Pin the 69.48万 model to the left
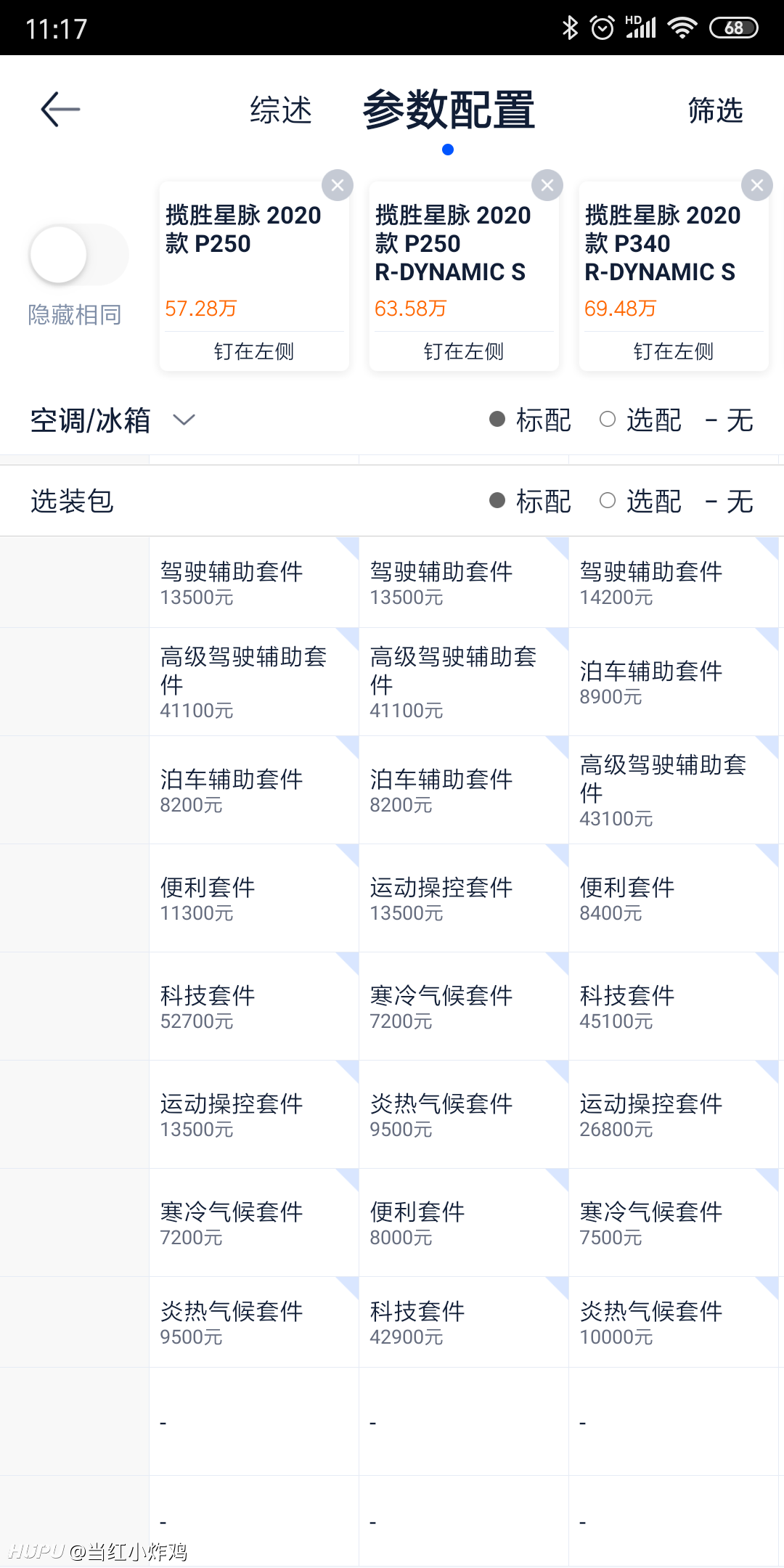The width and height of the screenshot is (784, 1568). click(x=674, y=351)
